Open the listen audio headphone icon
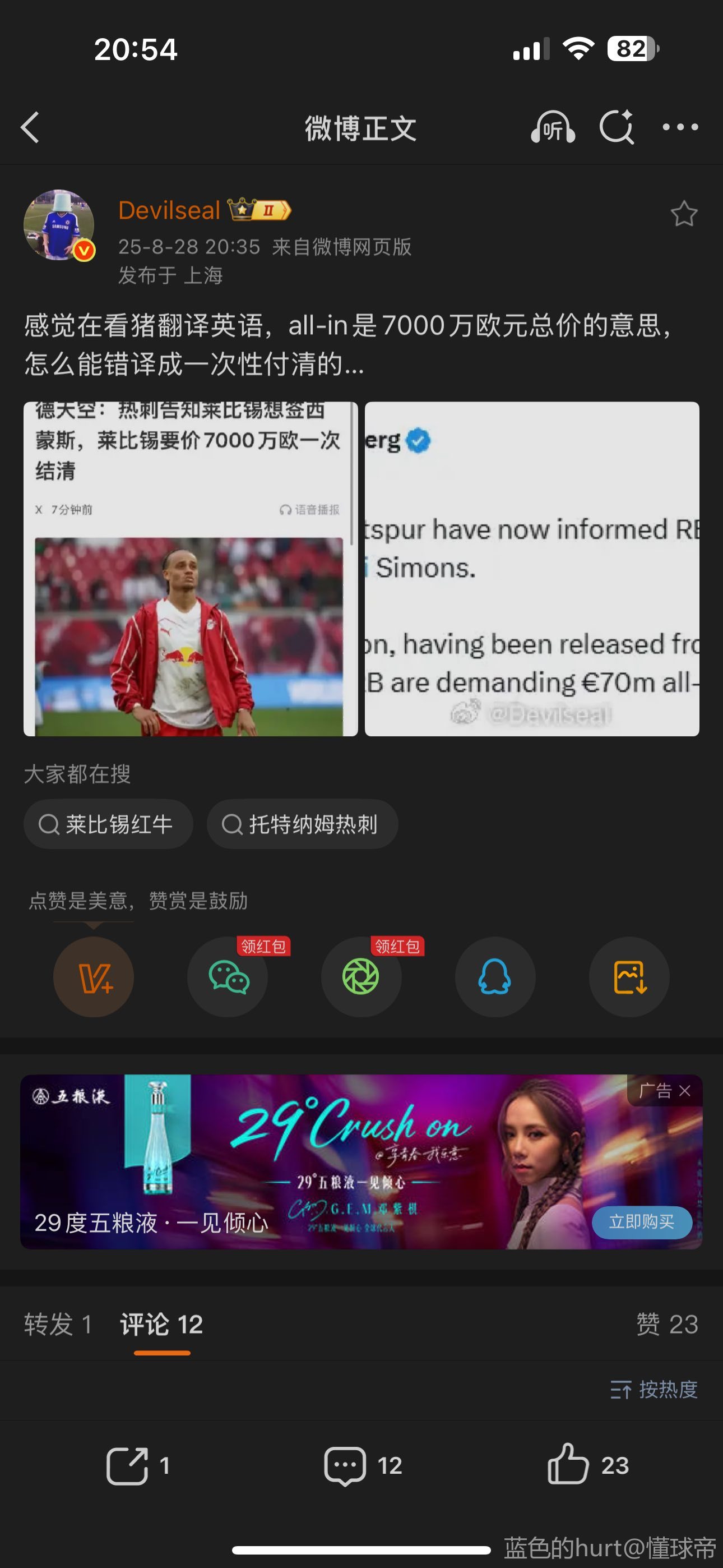 (553, 127)
